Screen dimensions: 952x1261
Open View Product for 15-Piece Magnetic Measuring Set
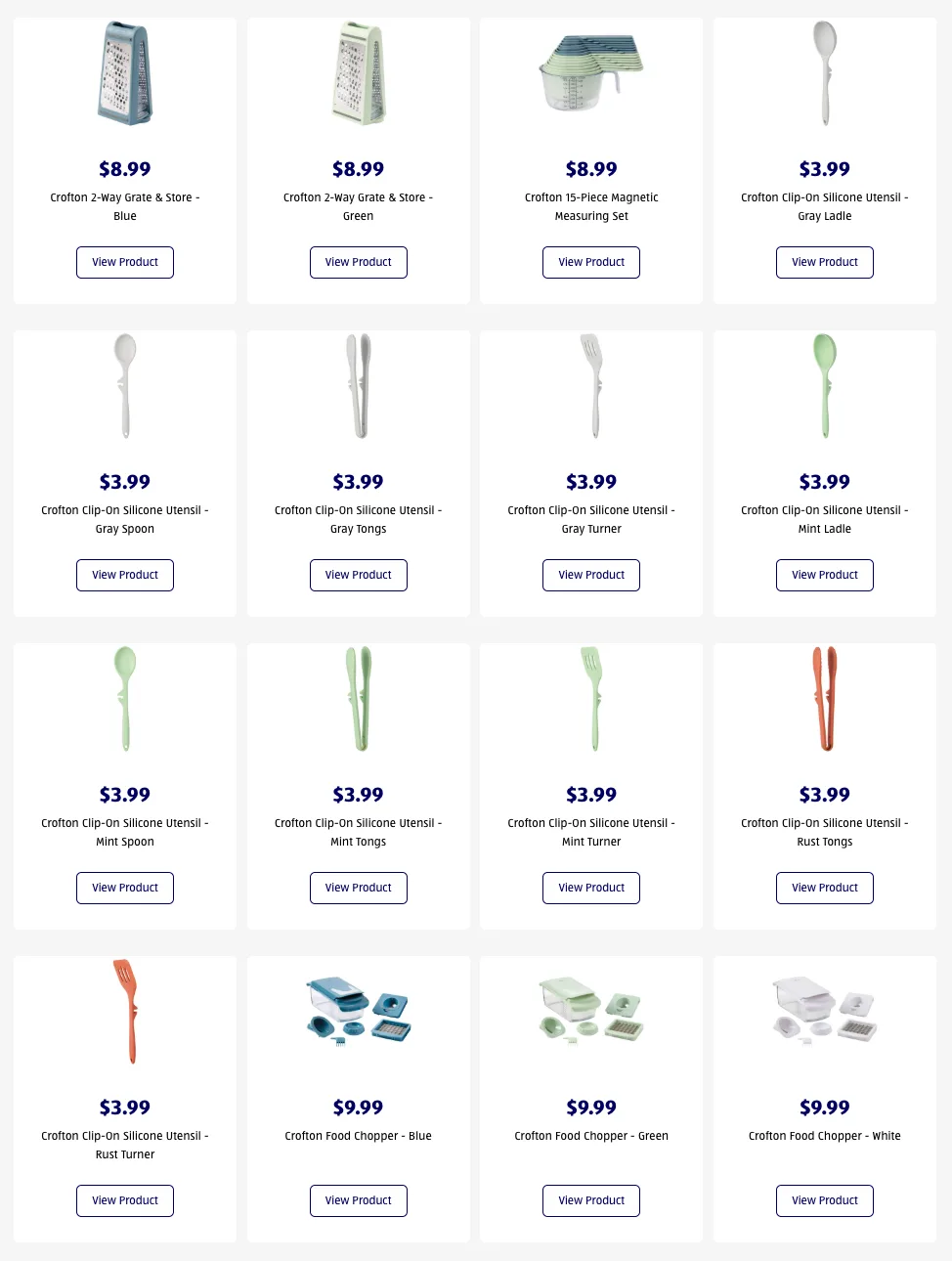[591, 262]
